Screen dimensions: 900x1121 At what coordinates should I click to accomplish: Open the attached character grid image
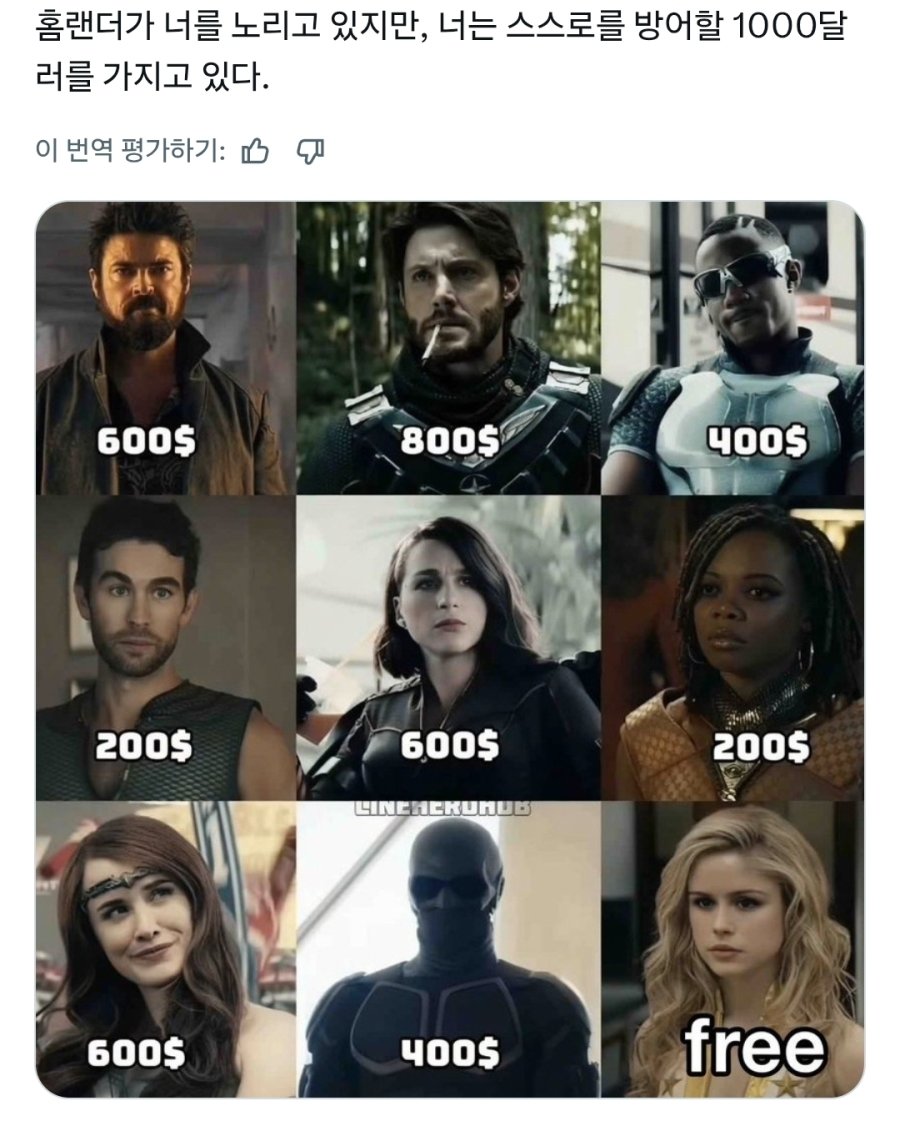(x=450, y=649)
